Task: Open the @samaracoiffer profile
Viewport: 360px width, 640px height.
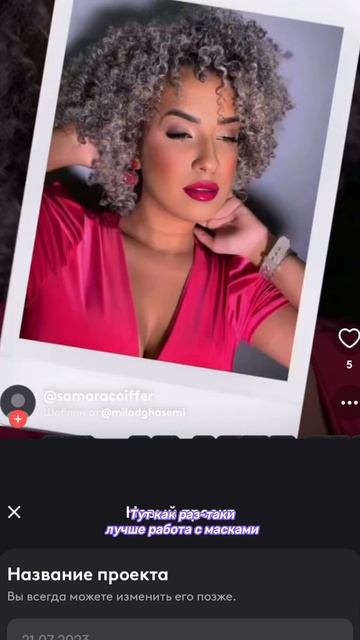Action: [x=98, y=396]
